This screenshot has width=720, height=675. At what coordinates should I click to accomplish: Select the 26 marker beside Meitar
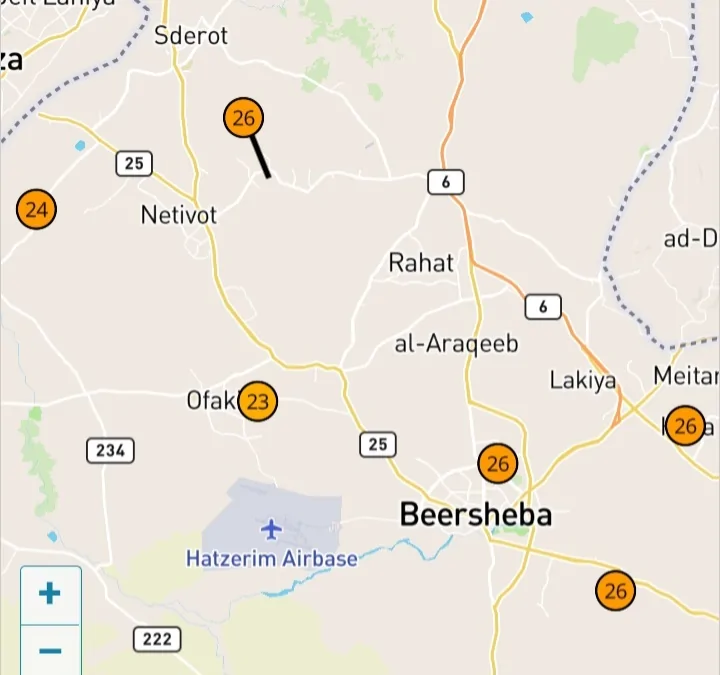pos(685,426)
